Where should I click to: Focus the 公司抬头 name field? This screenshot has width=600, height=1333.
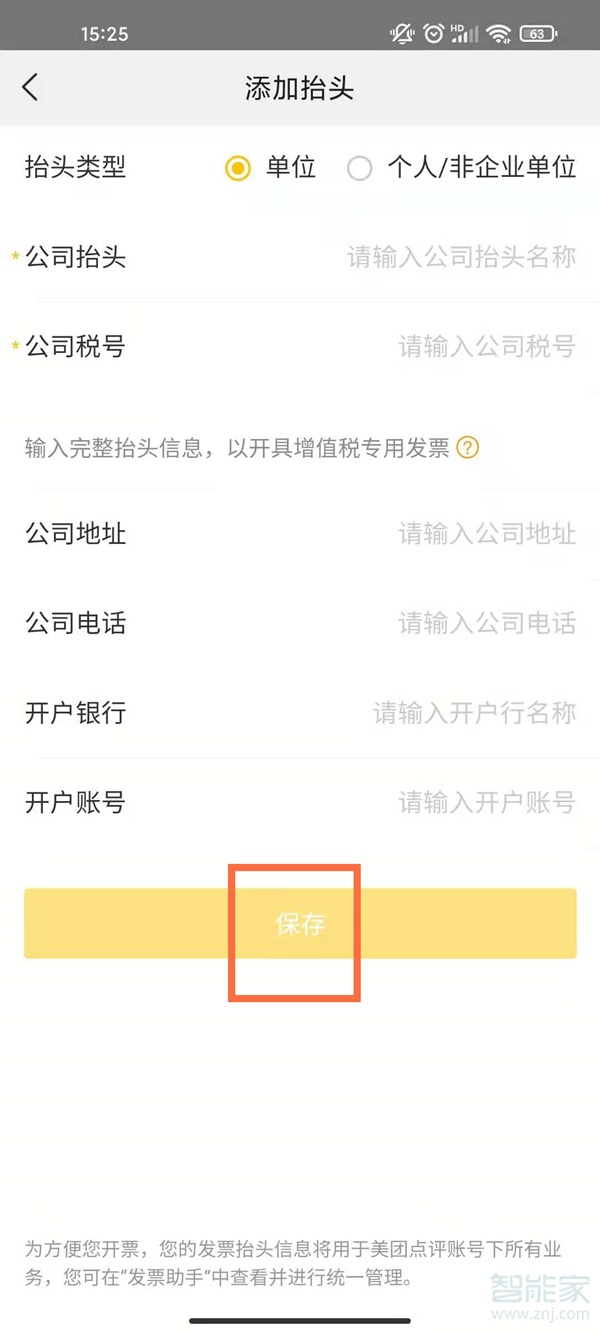coord(461,258)
